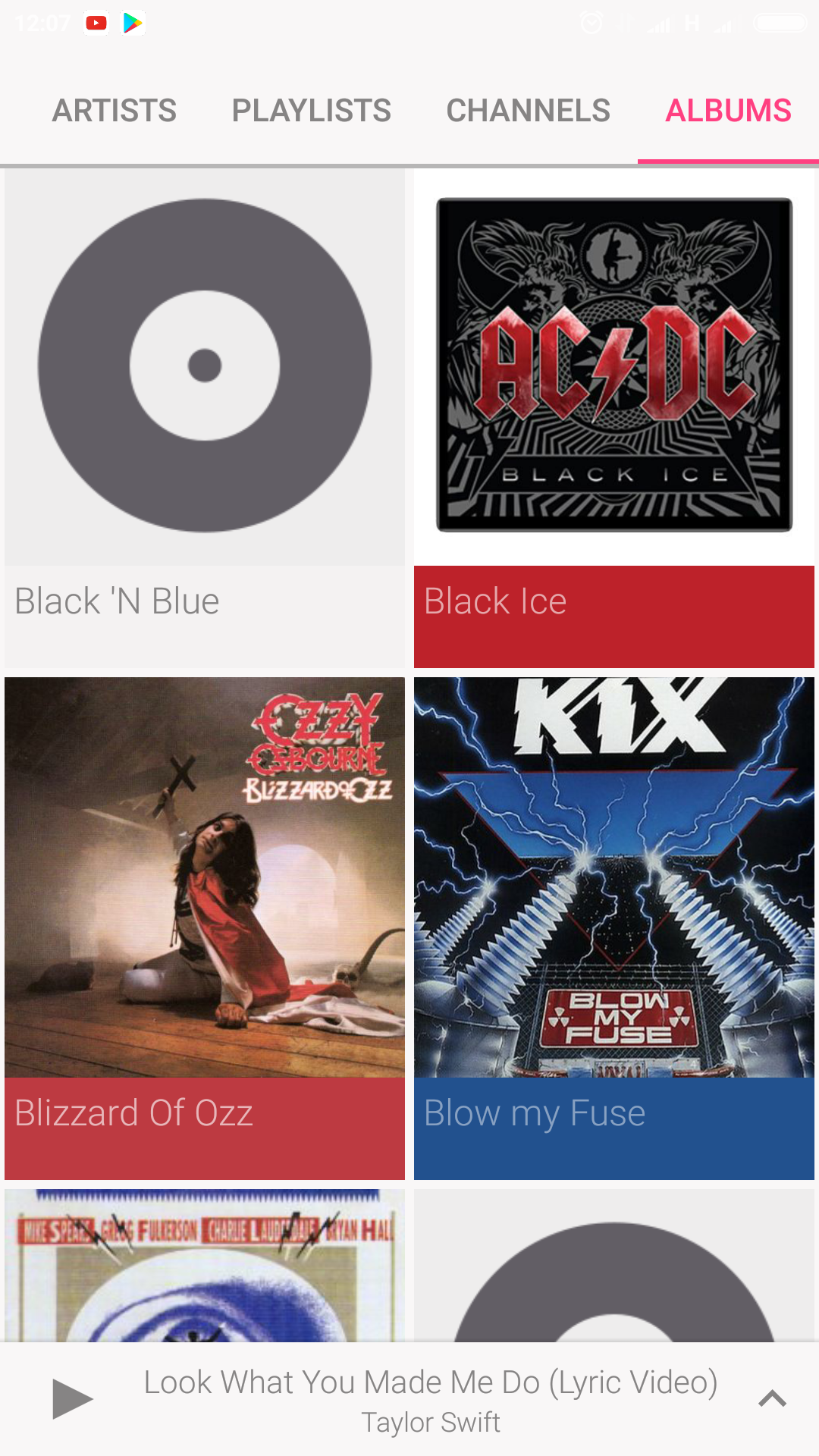Screen dimensions: 819x1456
Task: Select the Albums tab
Action: tap(728, 111)
